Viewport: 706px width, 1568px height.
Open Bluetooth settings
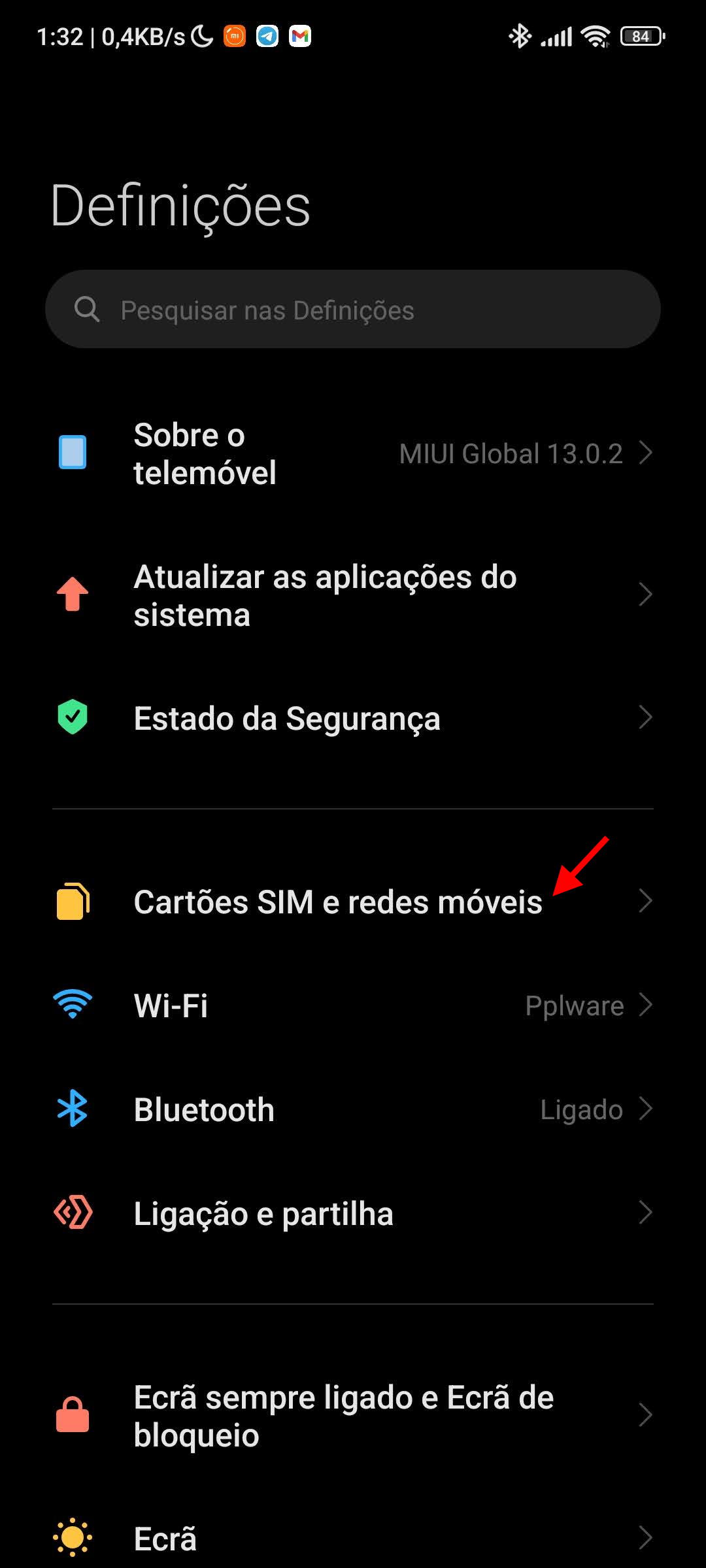point(353,1109)
